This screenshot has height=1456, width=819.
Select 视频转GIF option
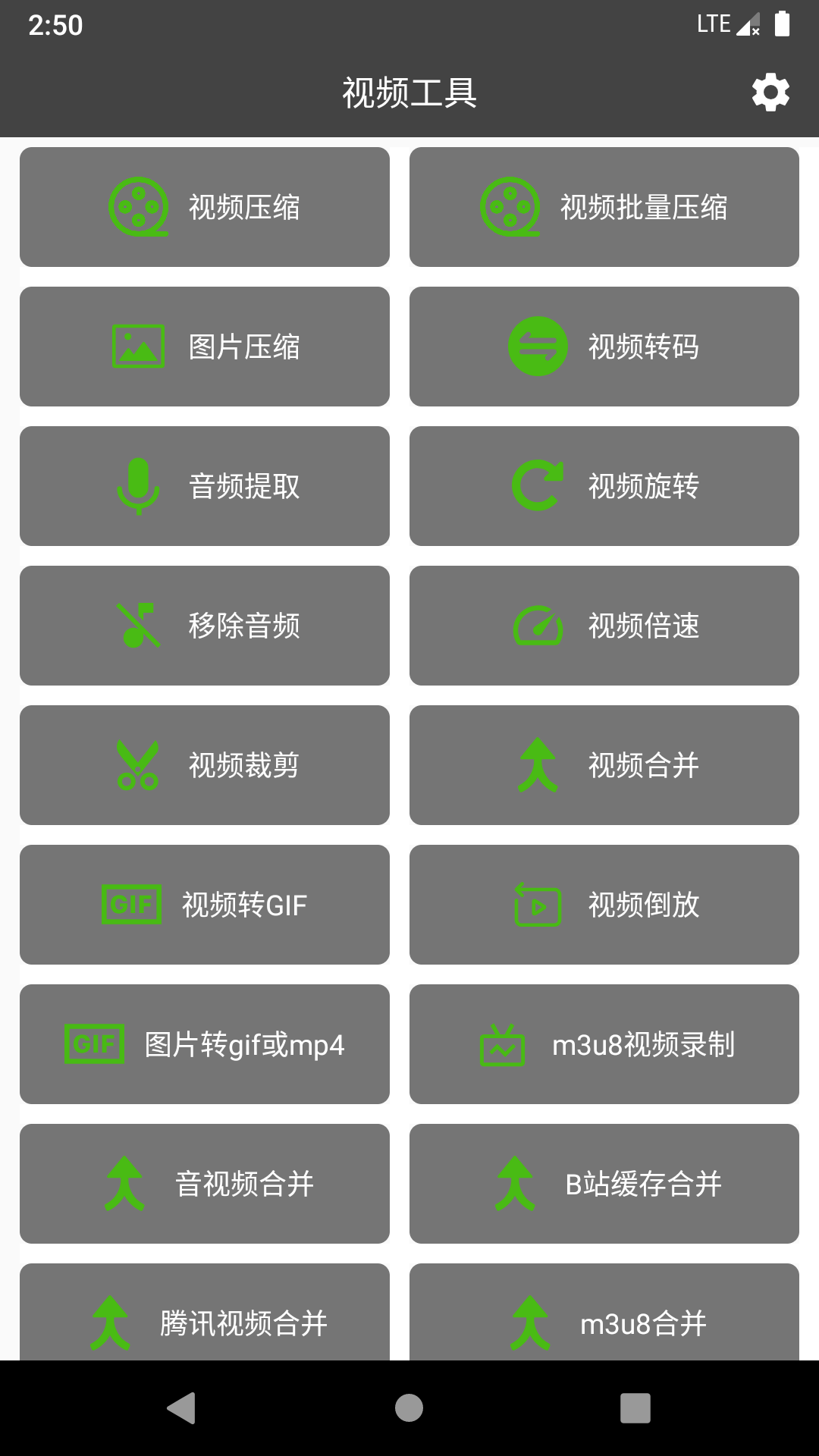click(x=205, y=905)
